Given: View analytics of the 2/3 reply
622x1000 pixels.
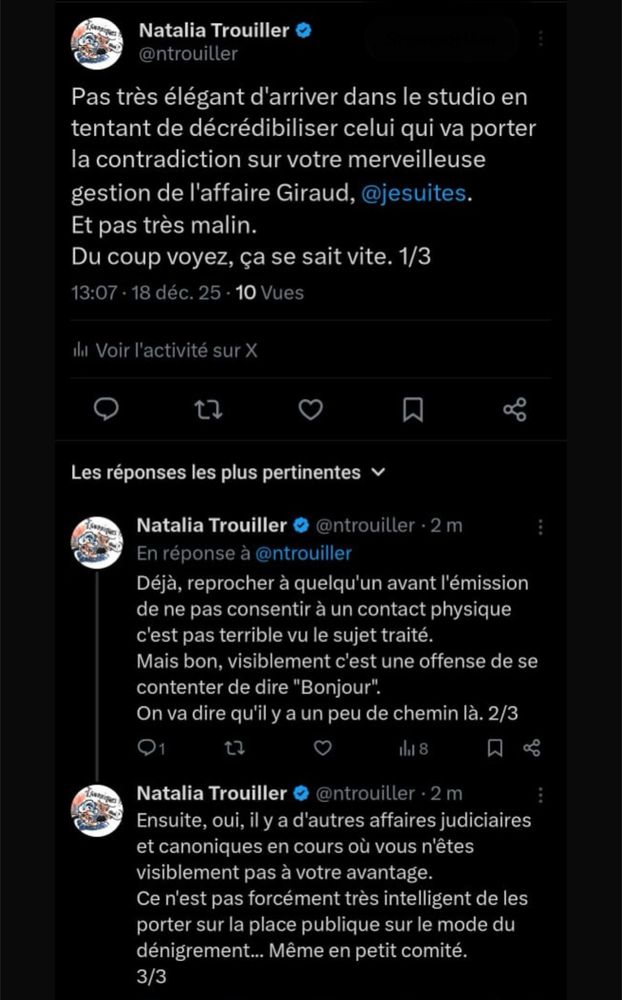Looking at the screenshot, I should point(413,748).
